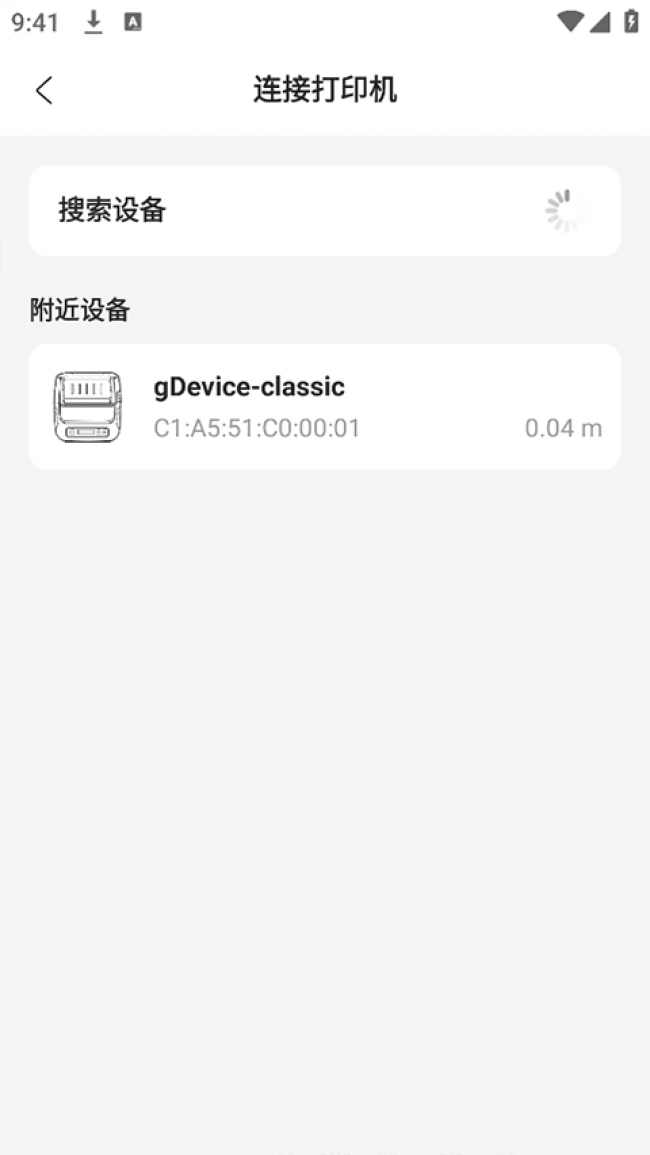Go back from the connect printer screen
650x1155 pixels.
(44, 90)
